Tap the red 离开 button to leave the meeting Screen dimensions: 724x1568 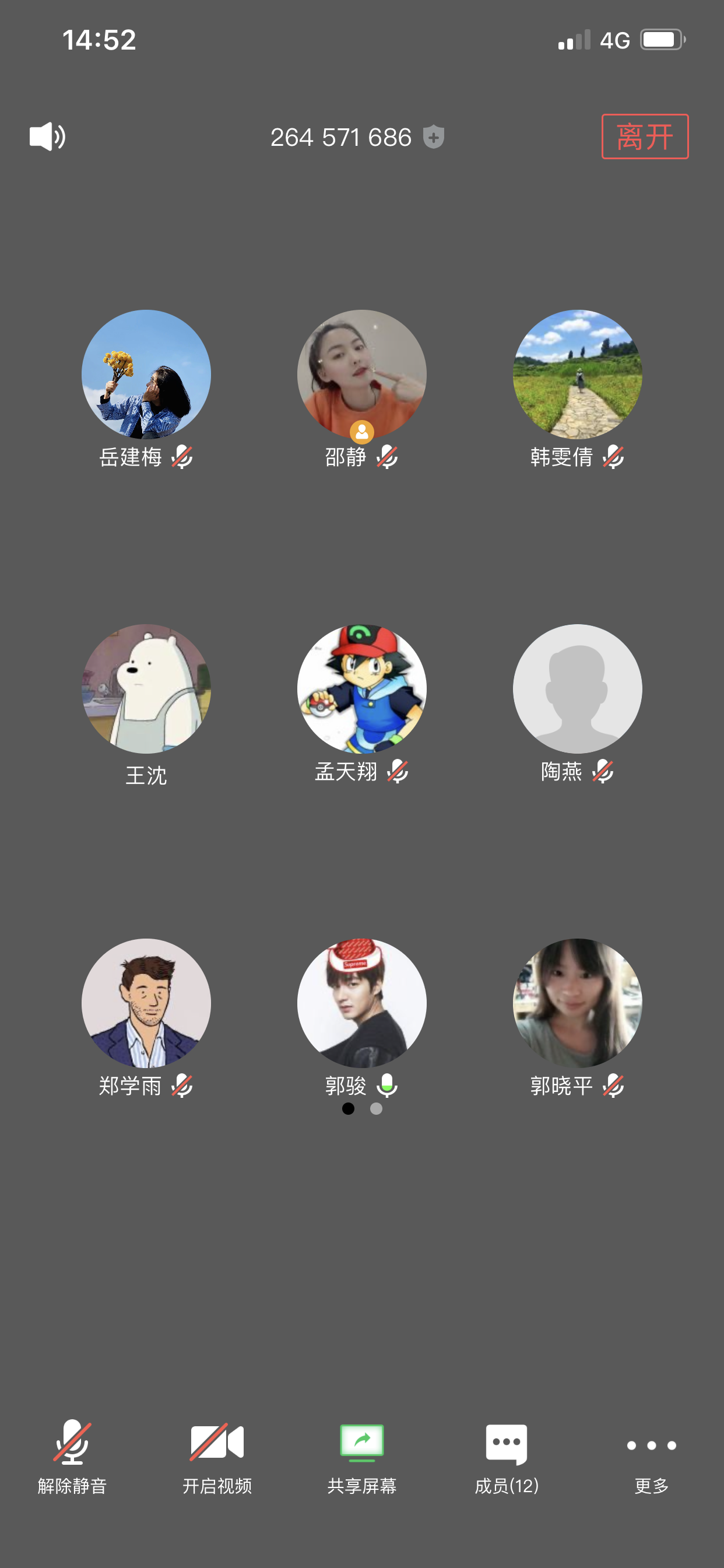[x=644, y=136]
